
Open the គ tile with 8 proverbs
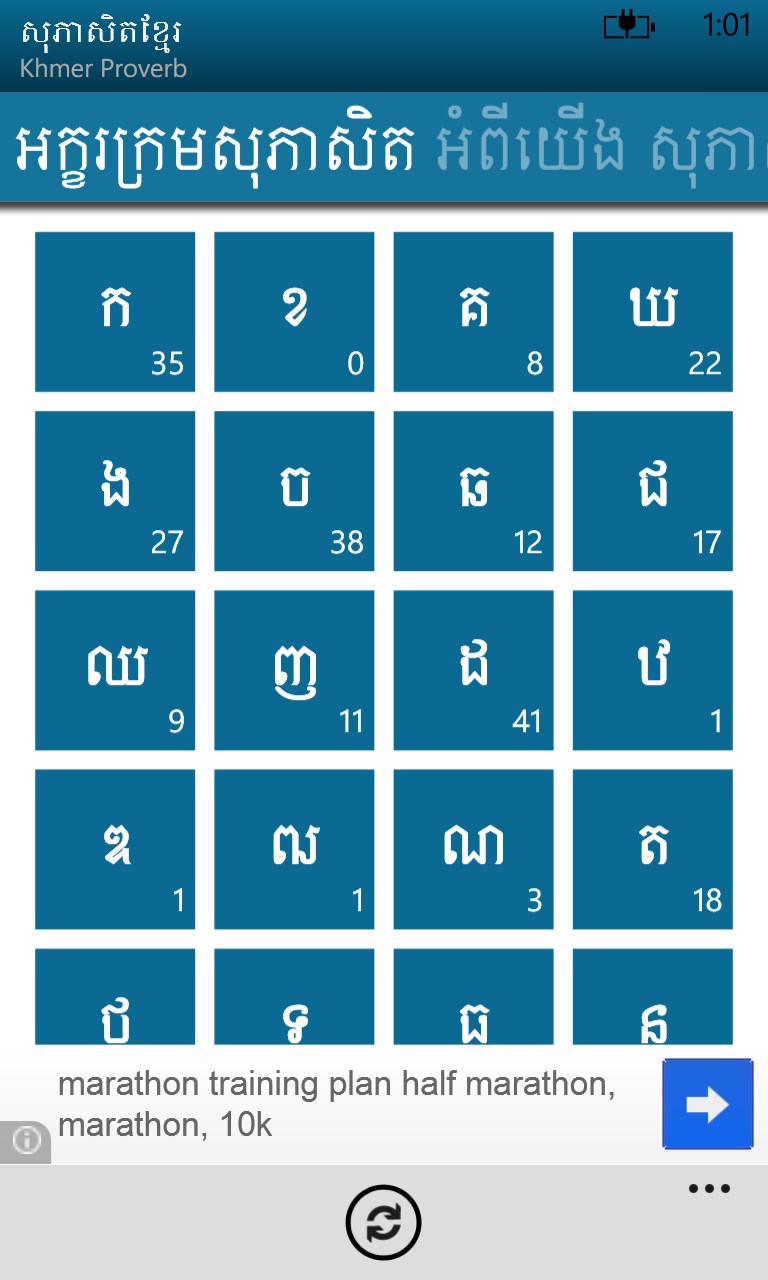tap(473, 312)
